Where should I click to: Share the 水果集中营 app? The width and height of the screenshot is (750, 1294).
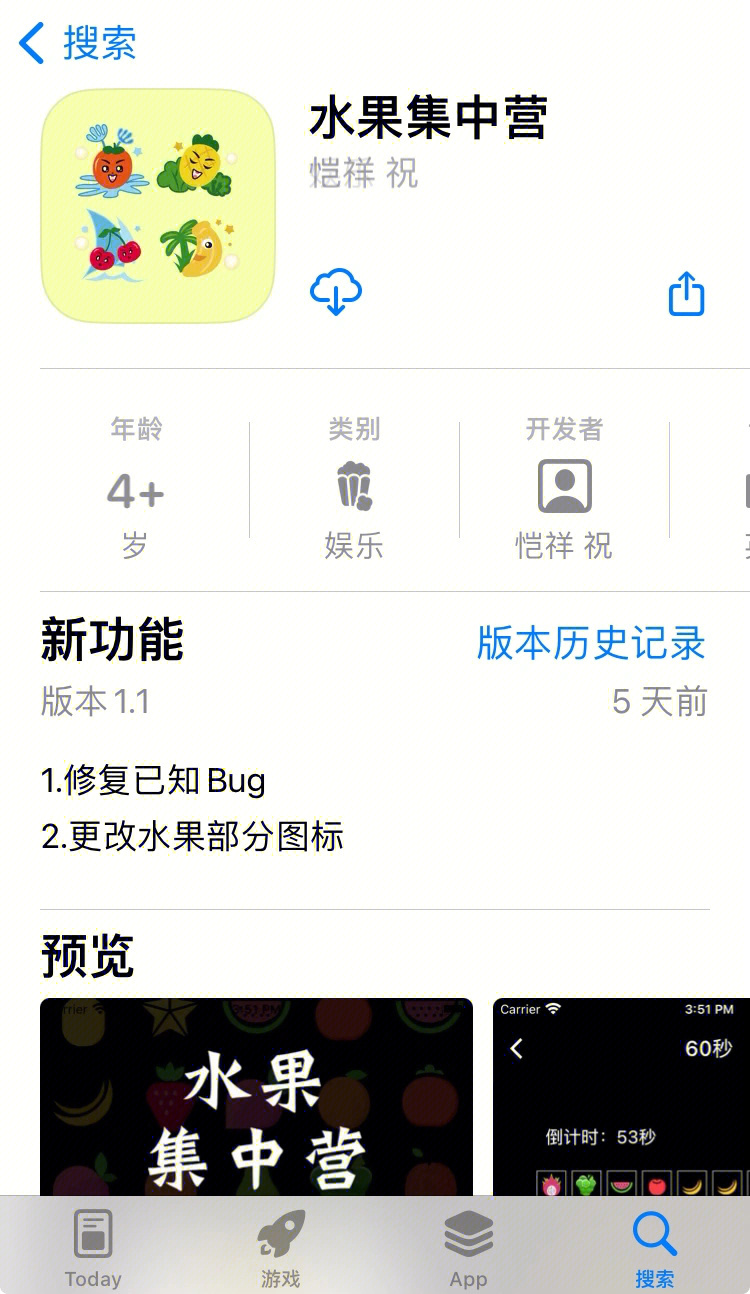coord(686,294)
